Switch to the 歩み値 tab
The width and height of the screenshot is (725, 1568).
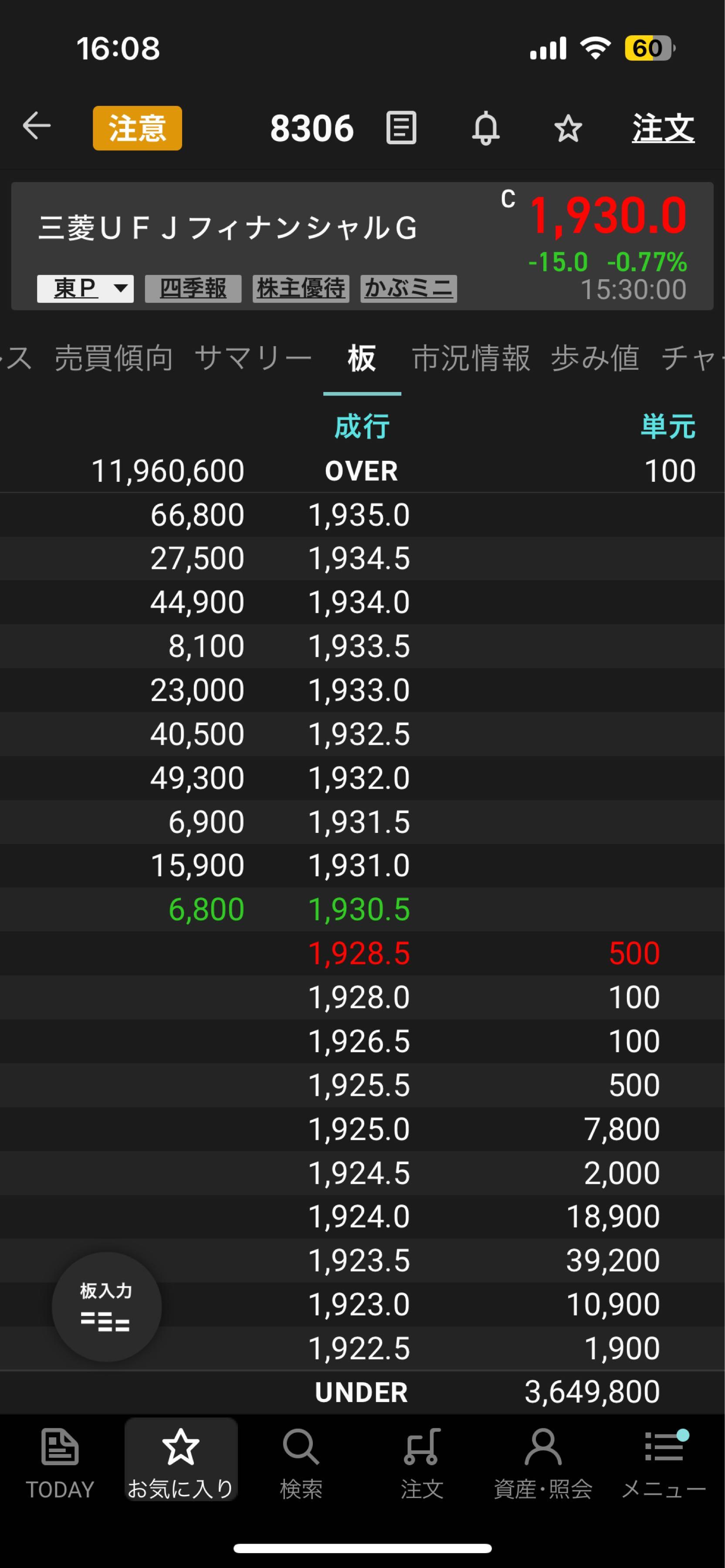point(595,358)
